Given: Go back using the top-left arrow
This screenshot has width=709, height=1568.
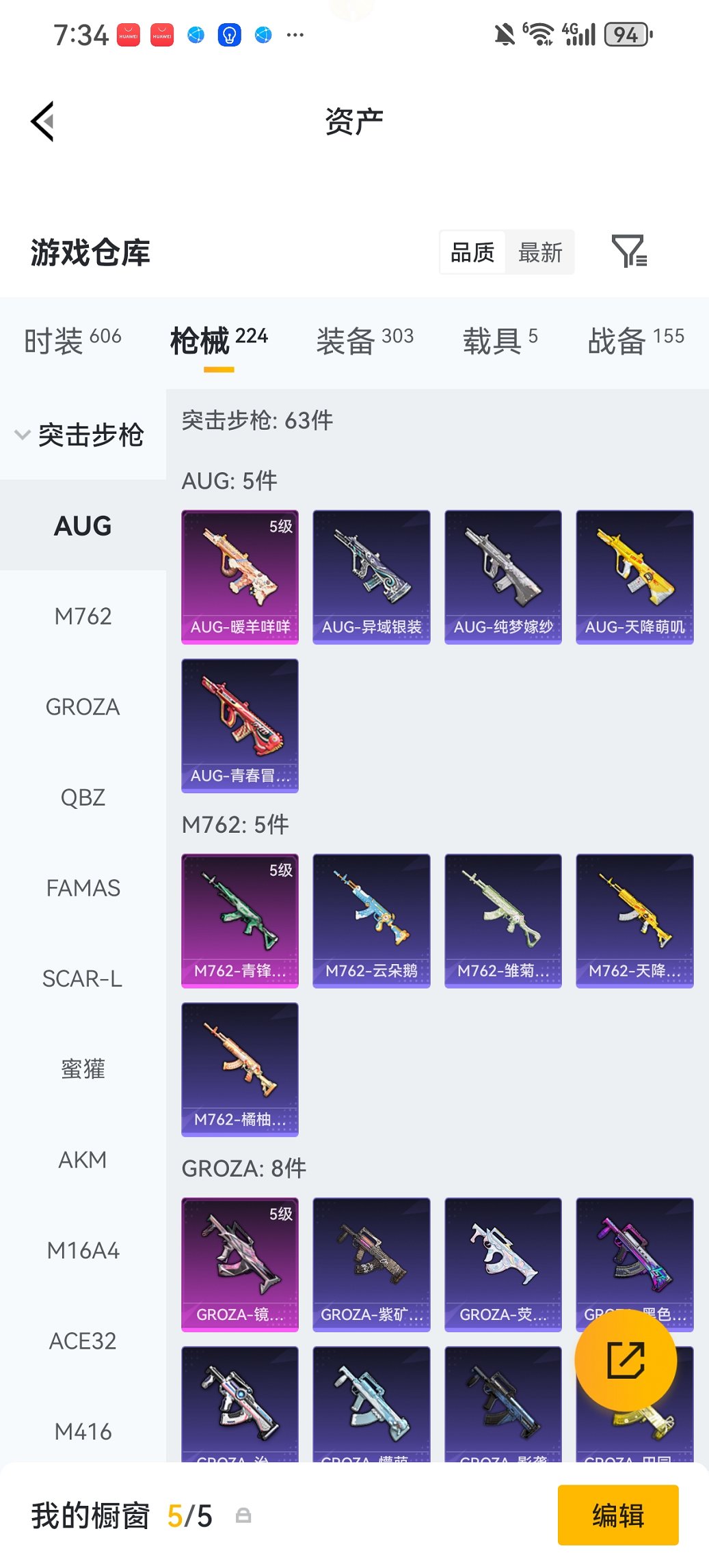Looking at the screenshot, I should (42, 122).
